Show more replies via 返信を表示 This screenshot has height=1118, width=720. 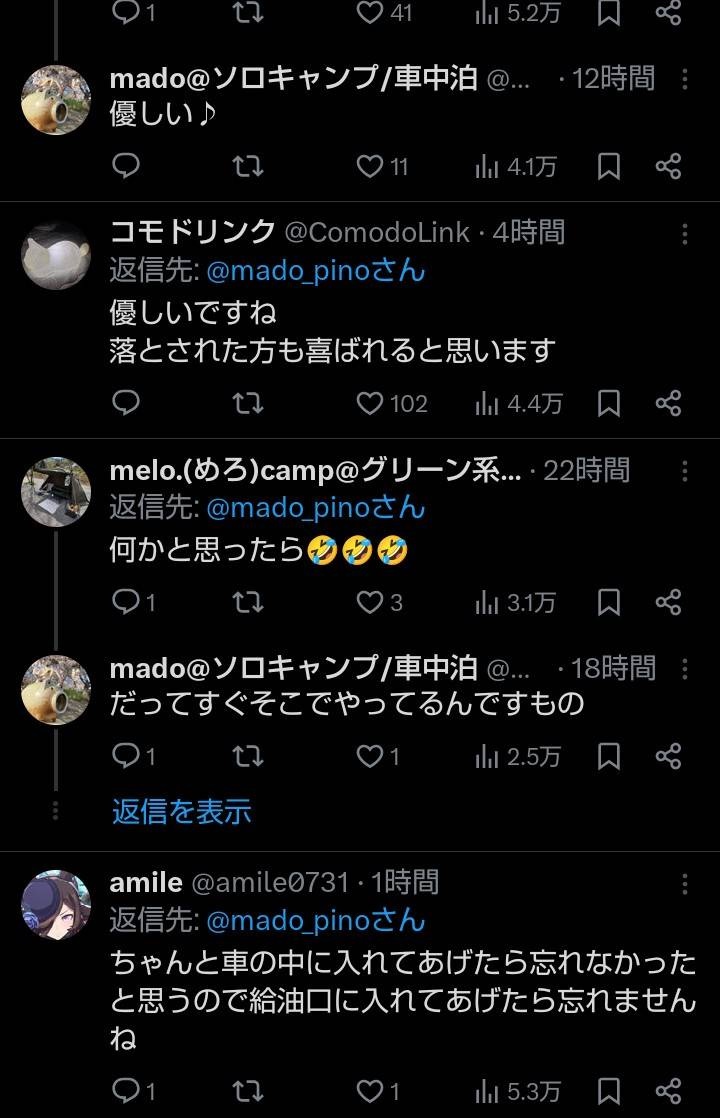(x=181, y=811)
